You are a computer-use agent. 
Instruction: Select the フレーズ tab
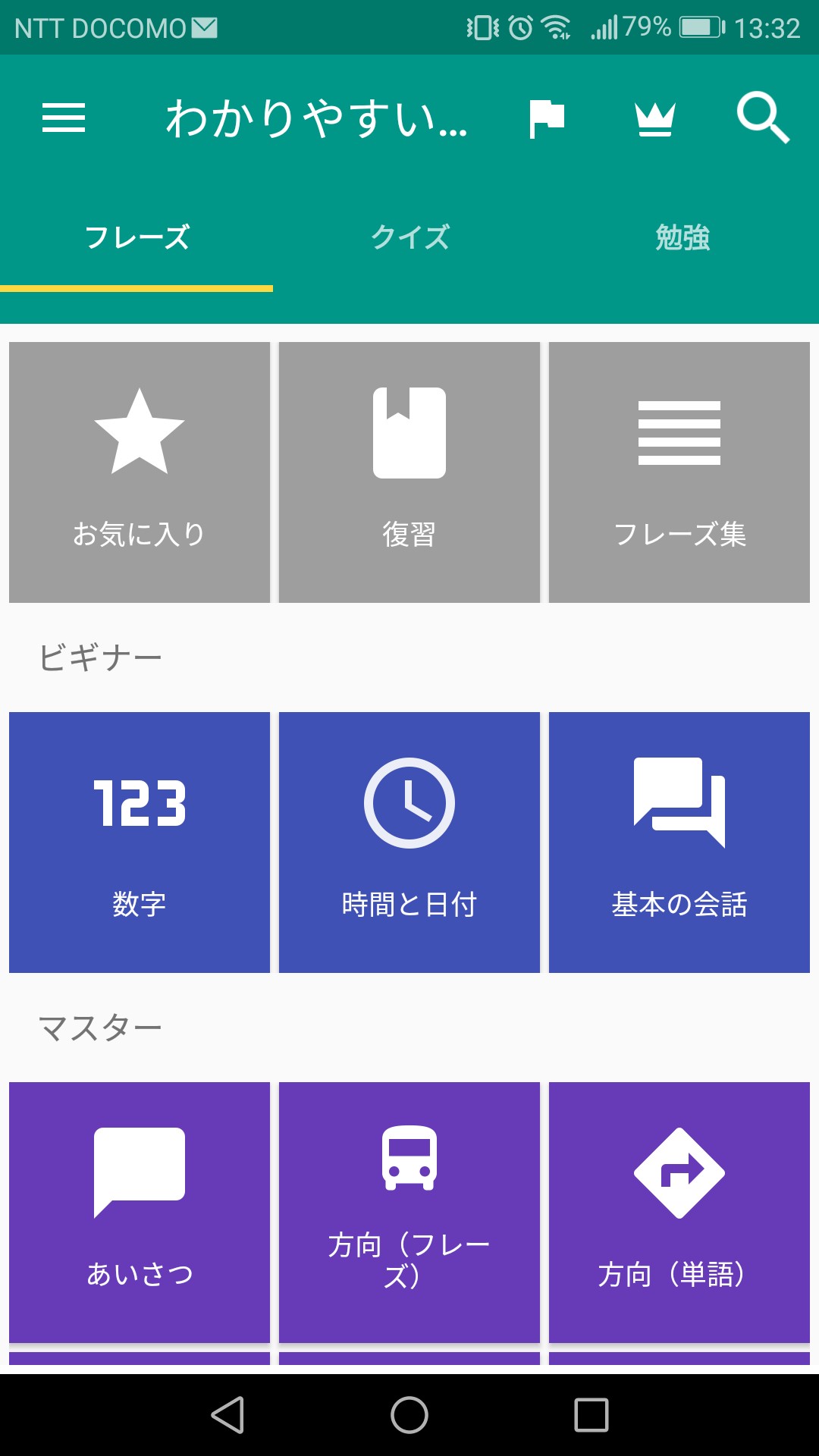pos(138,238)
